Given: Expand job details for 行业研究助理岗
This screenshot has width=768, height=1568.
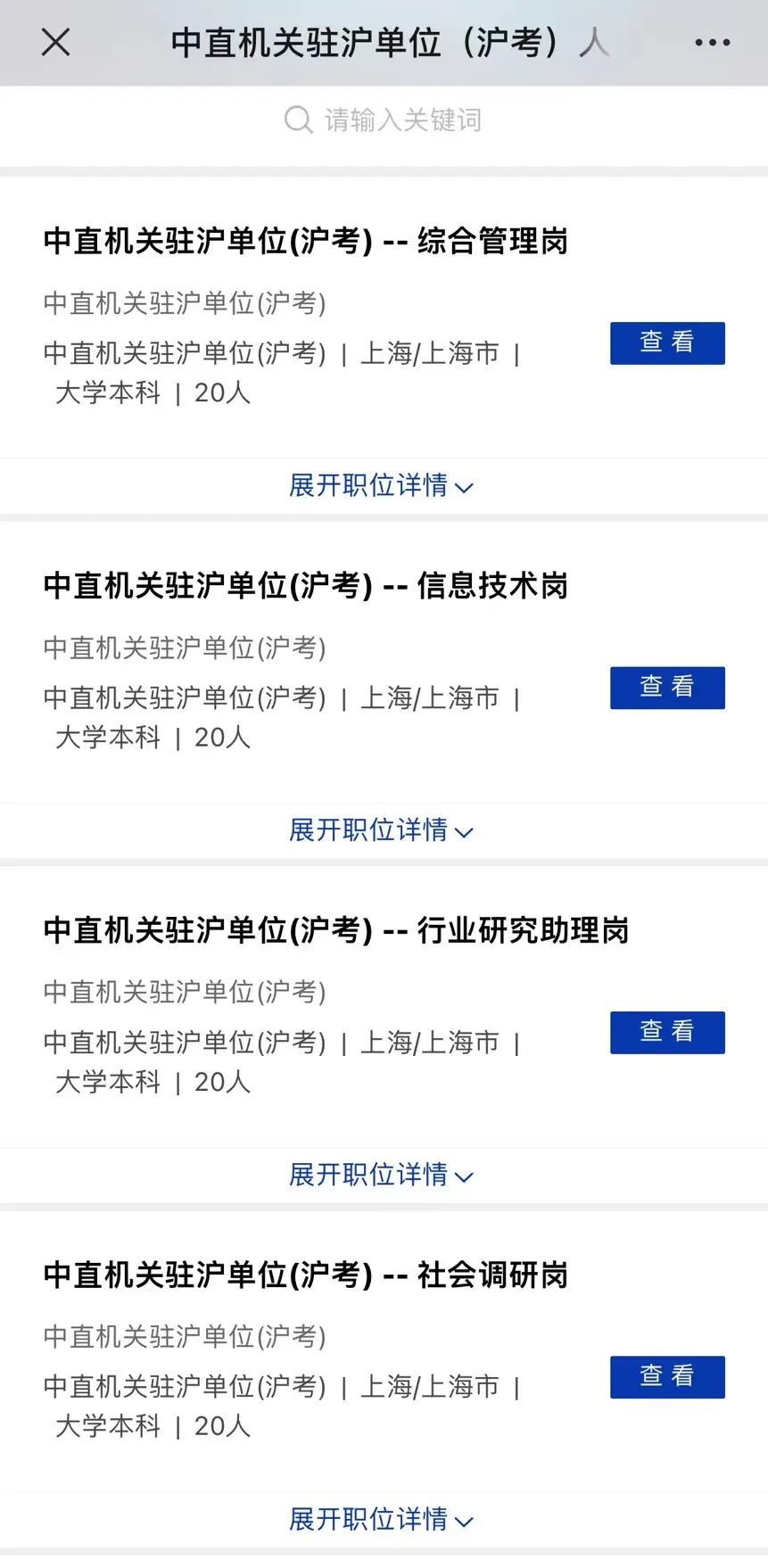Looking at the screenshot, I should (x=370, y=1175).
